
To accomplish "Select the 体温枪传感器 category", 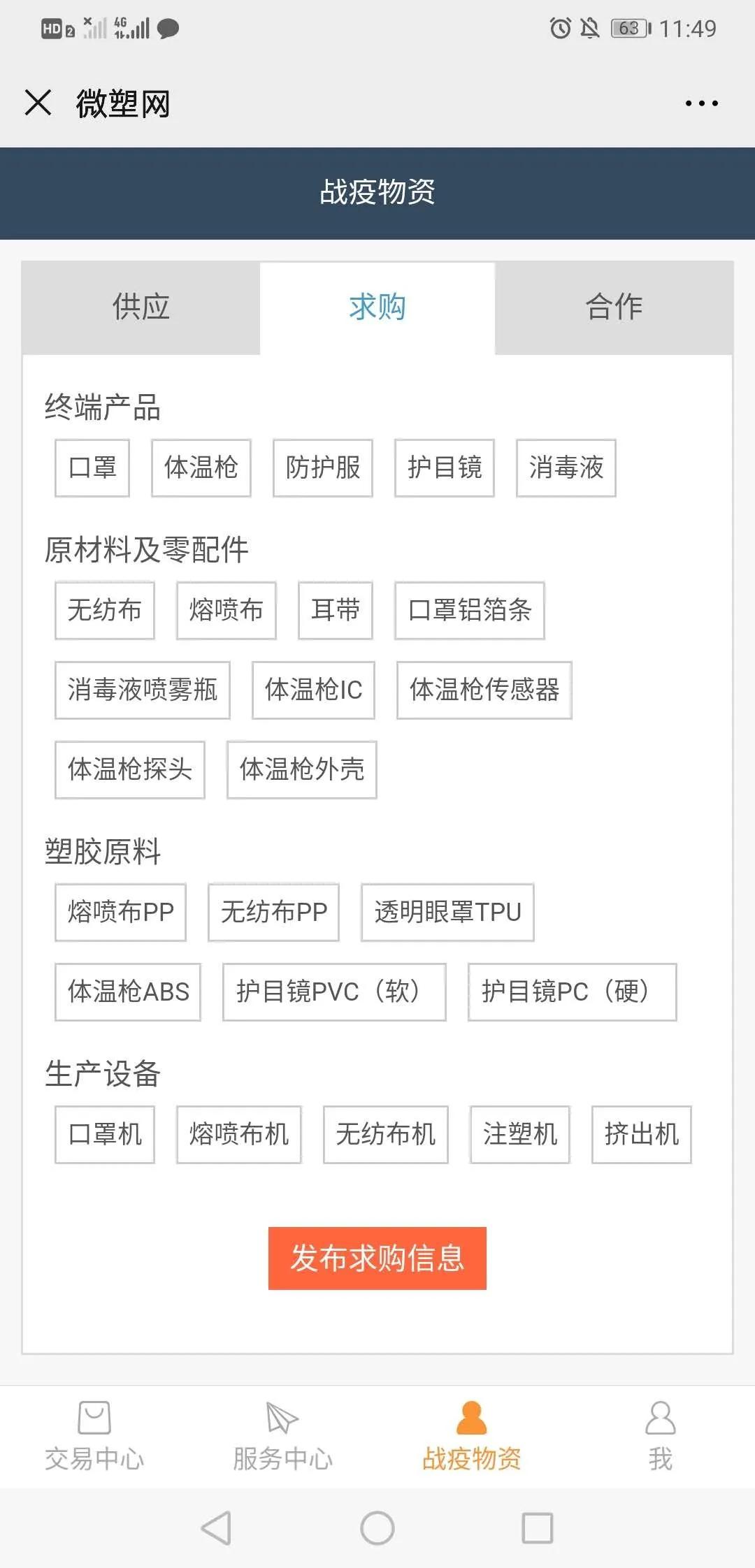I will (x=484, y=690).
